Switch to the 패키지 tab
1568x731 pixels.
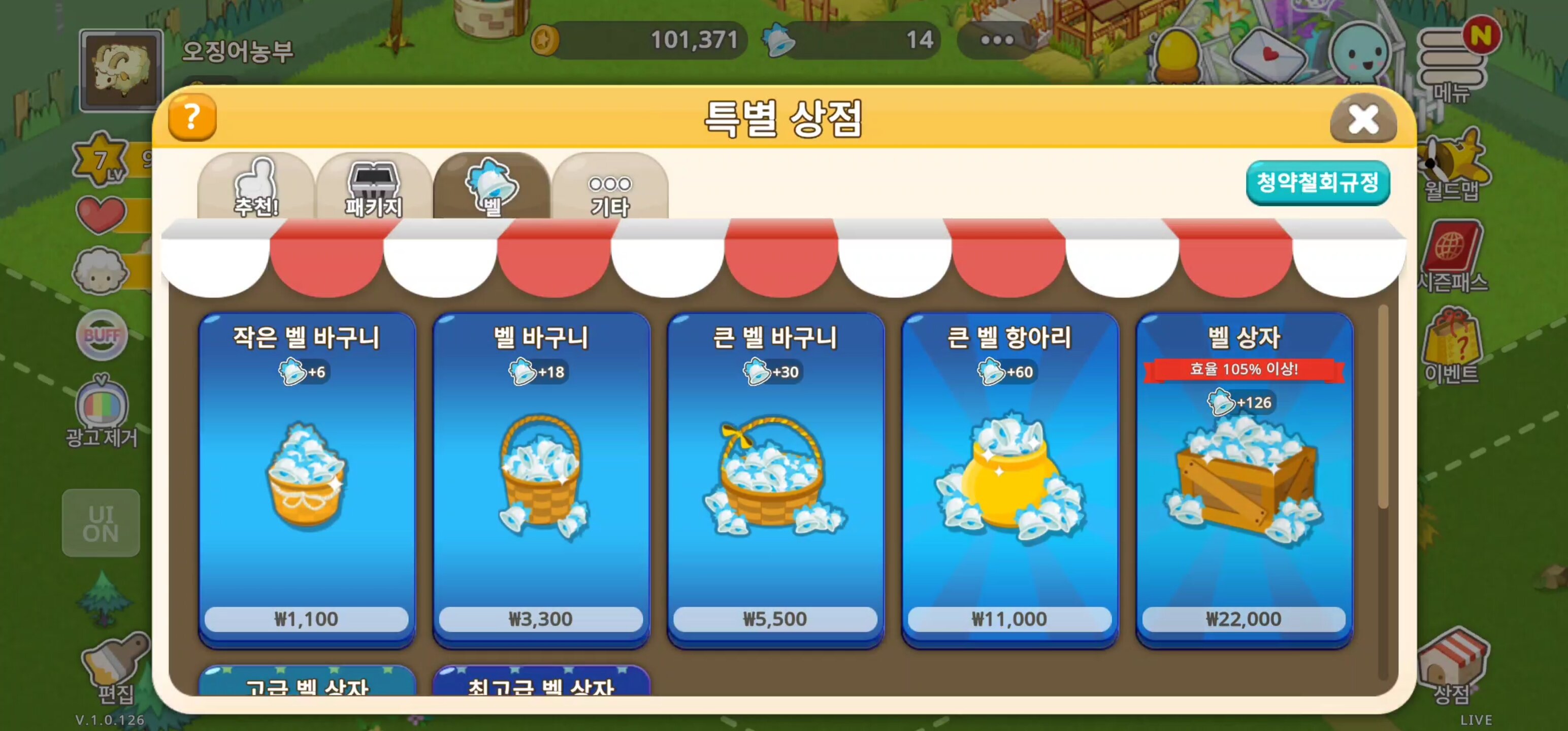(374, 187)
